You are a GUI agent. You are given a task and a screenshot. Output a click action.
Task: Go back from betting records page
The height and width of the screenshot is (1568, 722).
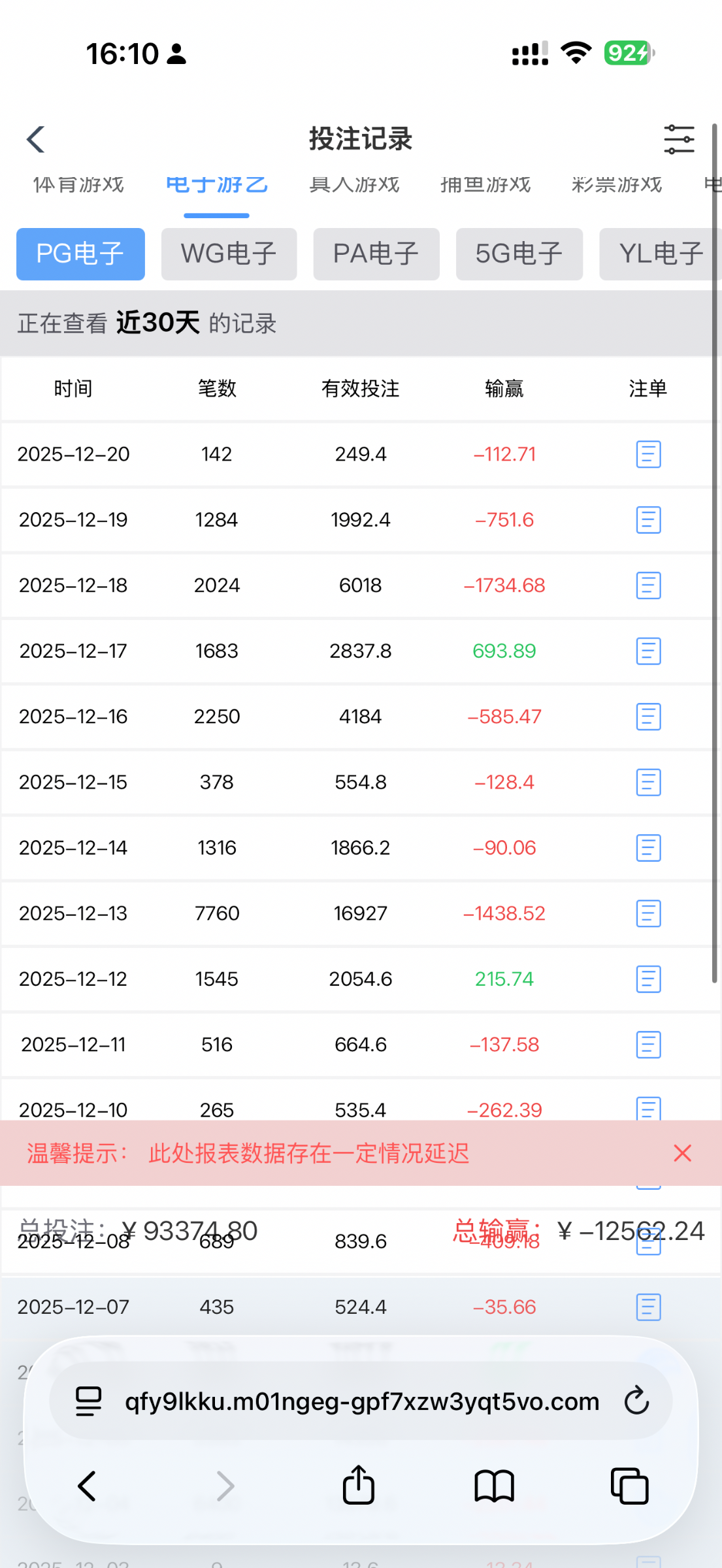pos(36,139)
